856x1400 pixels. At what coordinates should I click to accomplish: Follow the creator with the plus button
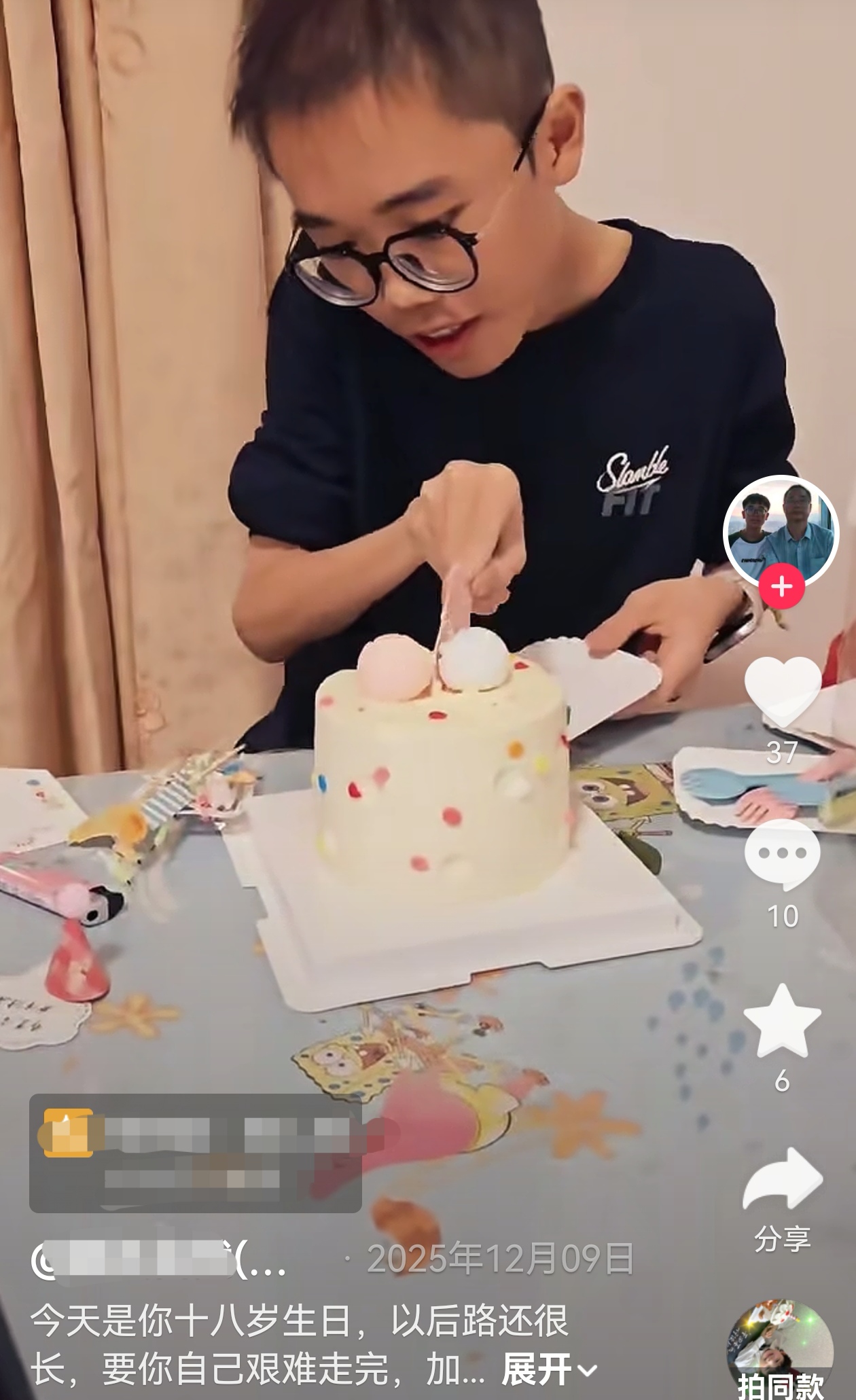coord(781,586)
